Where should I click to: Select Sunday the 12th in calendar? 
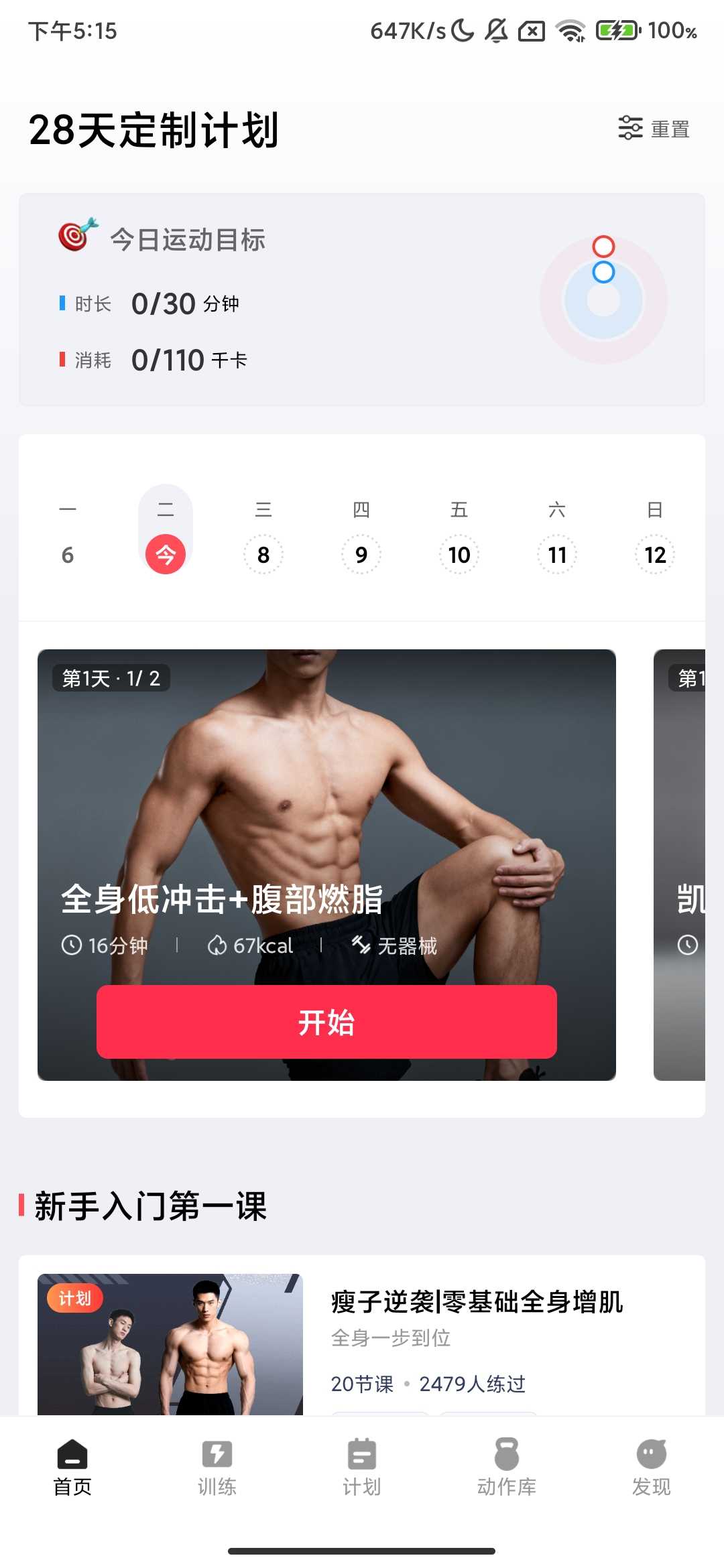(x=655, y=554)
